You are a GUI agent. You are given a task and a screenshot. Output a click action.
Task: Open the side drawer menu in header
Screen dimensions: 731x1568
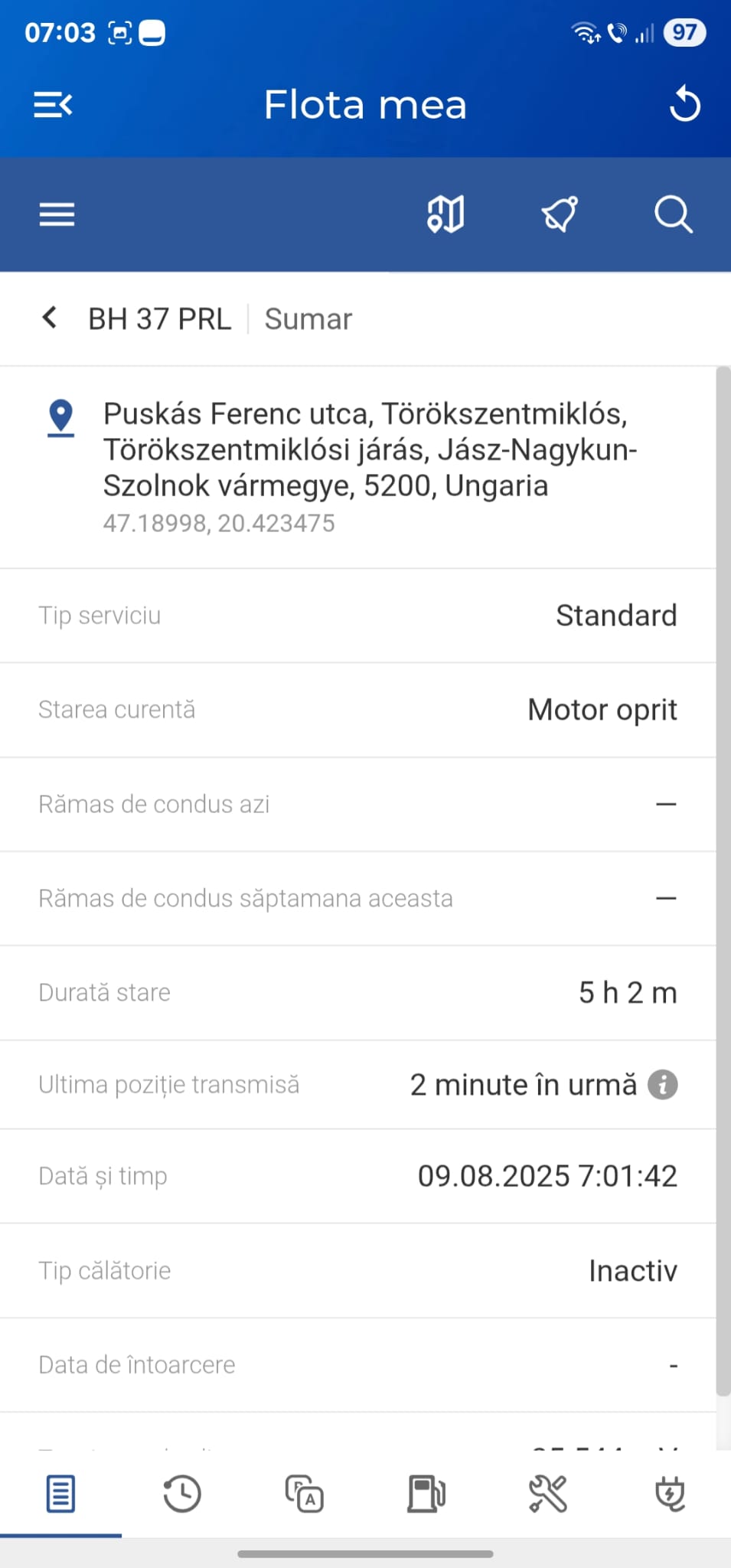(53, 105)
